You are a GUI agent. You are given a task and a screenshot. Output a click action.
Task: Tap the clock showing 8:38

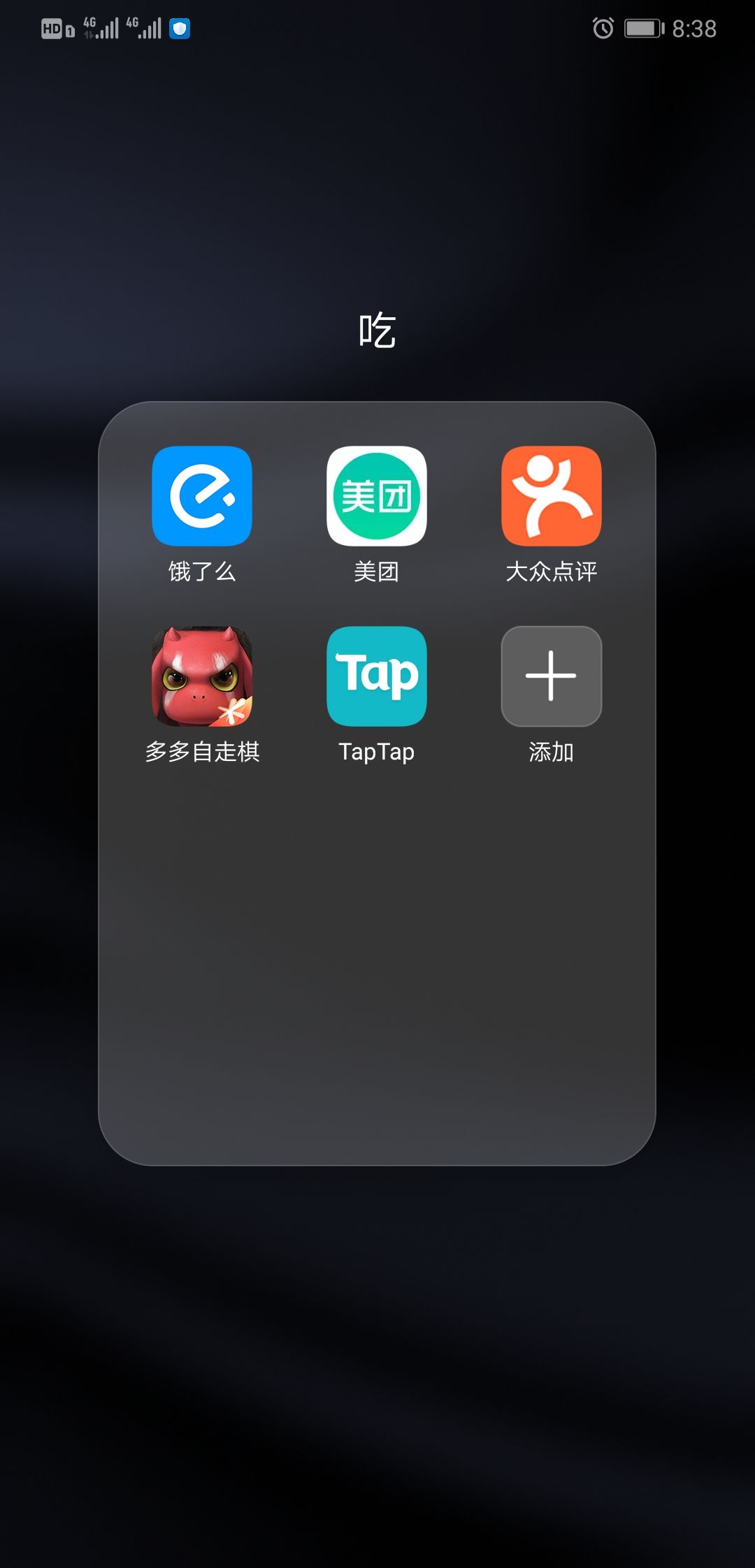[692, 29]
